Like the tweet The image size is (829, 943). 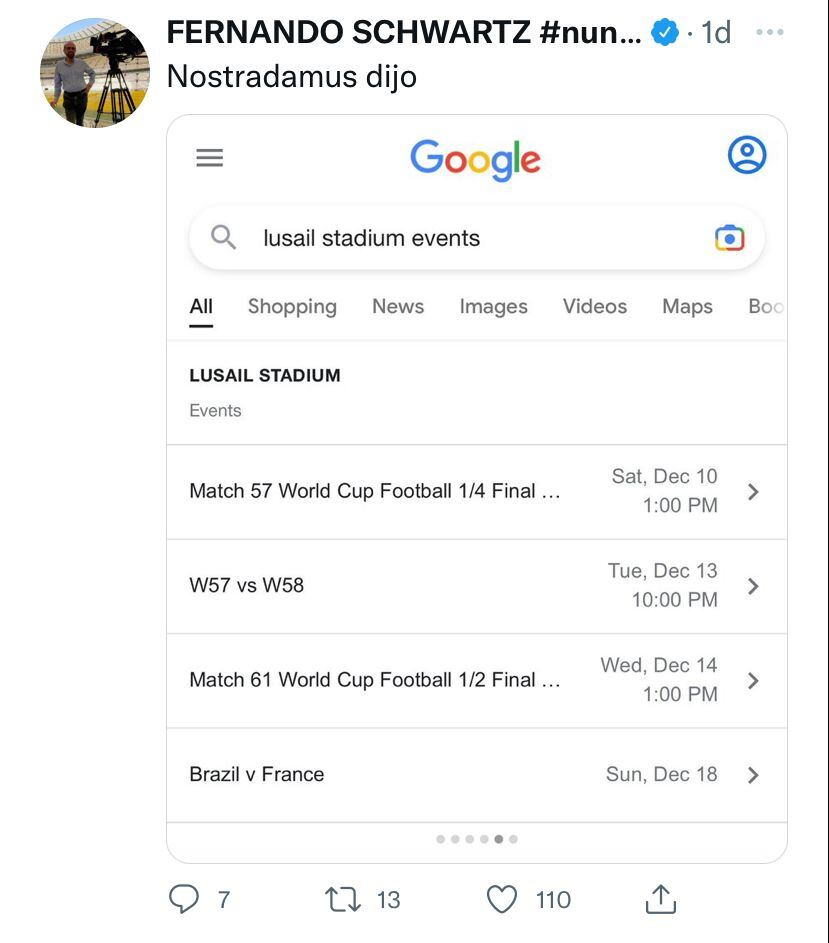point(505,898)
